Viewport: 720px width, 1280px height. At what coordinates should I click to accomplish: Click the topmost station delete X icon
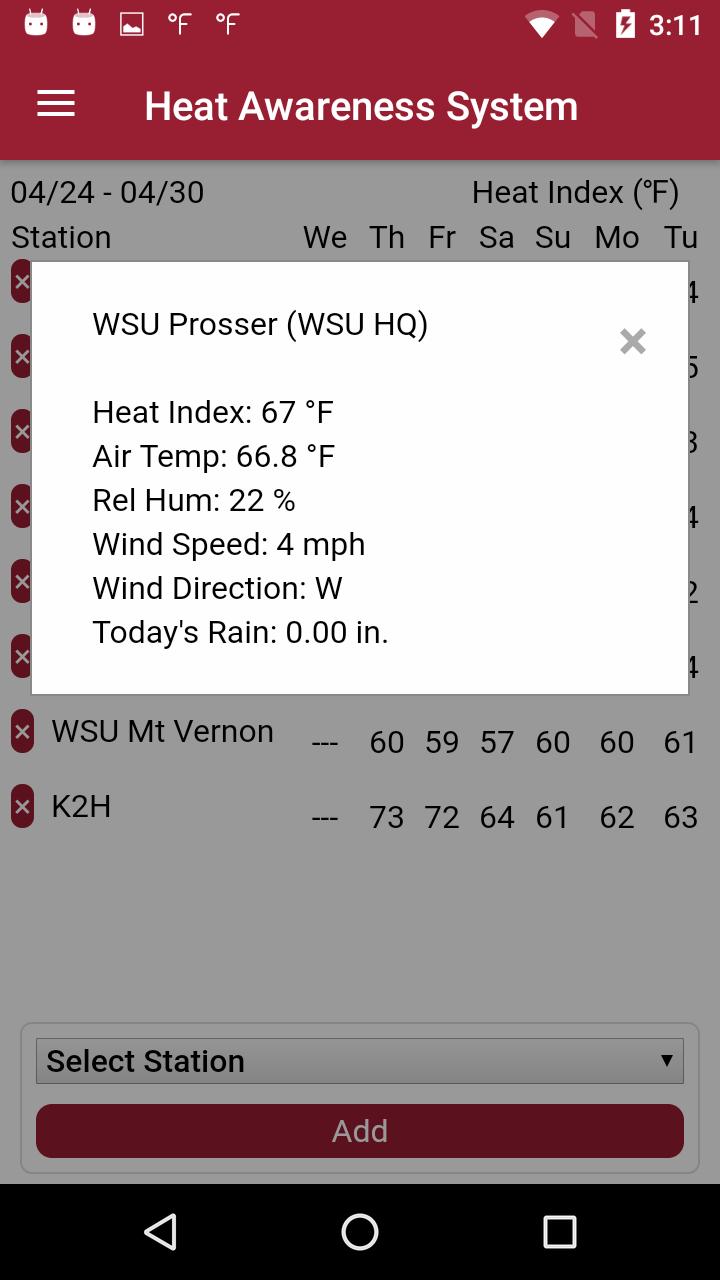pos(21,281)
